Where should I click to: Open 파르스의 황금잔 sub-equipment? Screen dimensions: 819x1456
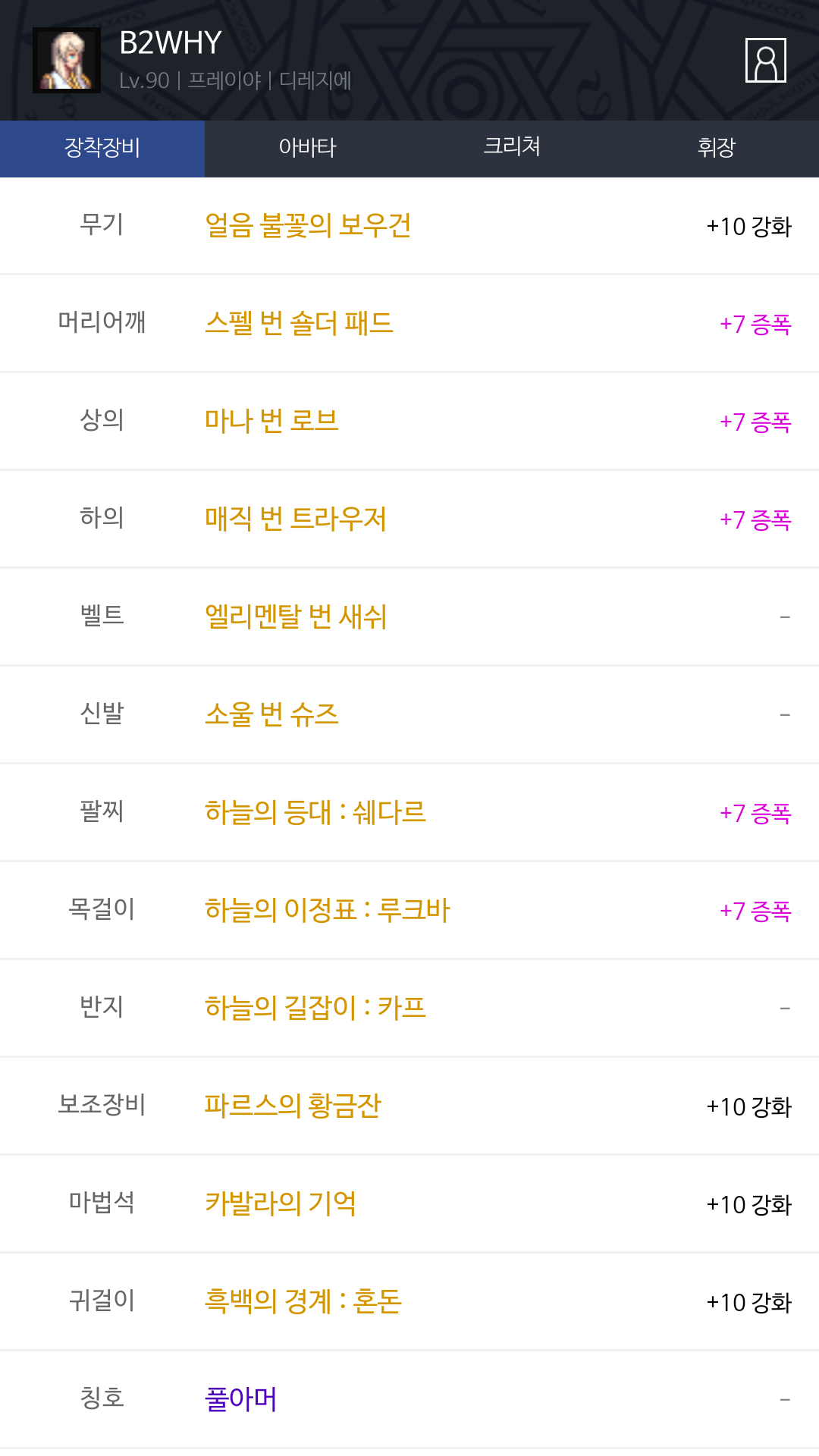coord(293,1106)
